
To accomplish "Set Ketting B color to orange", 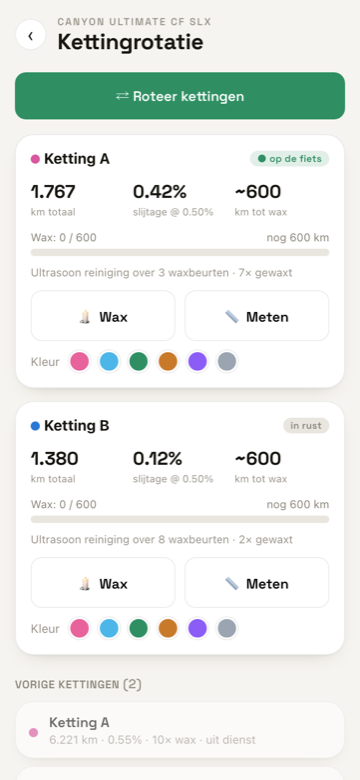I will pos(168,628).
